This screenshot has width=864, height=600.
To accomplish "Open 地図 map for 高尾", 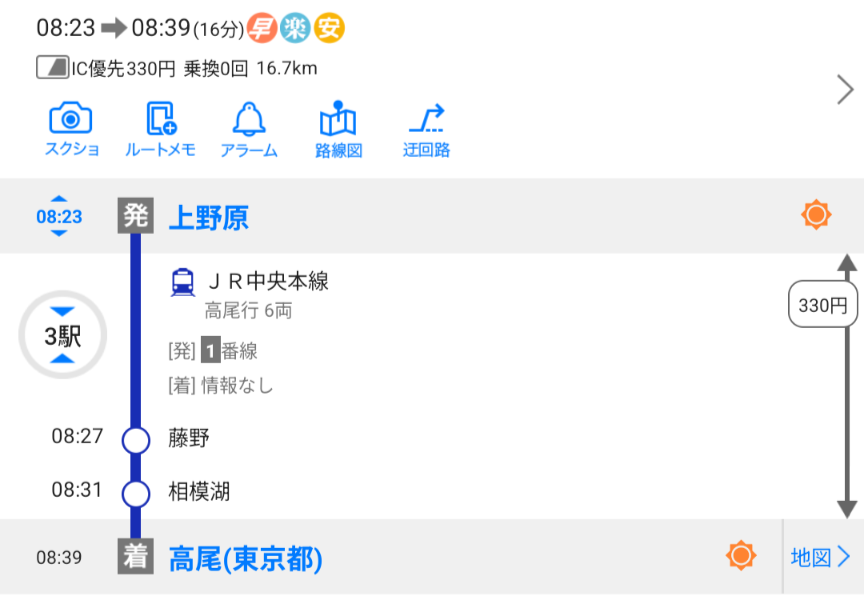I will [821, 557].
